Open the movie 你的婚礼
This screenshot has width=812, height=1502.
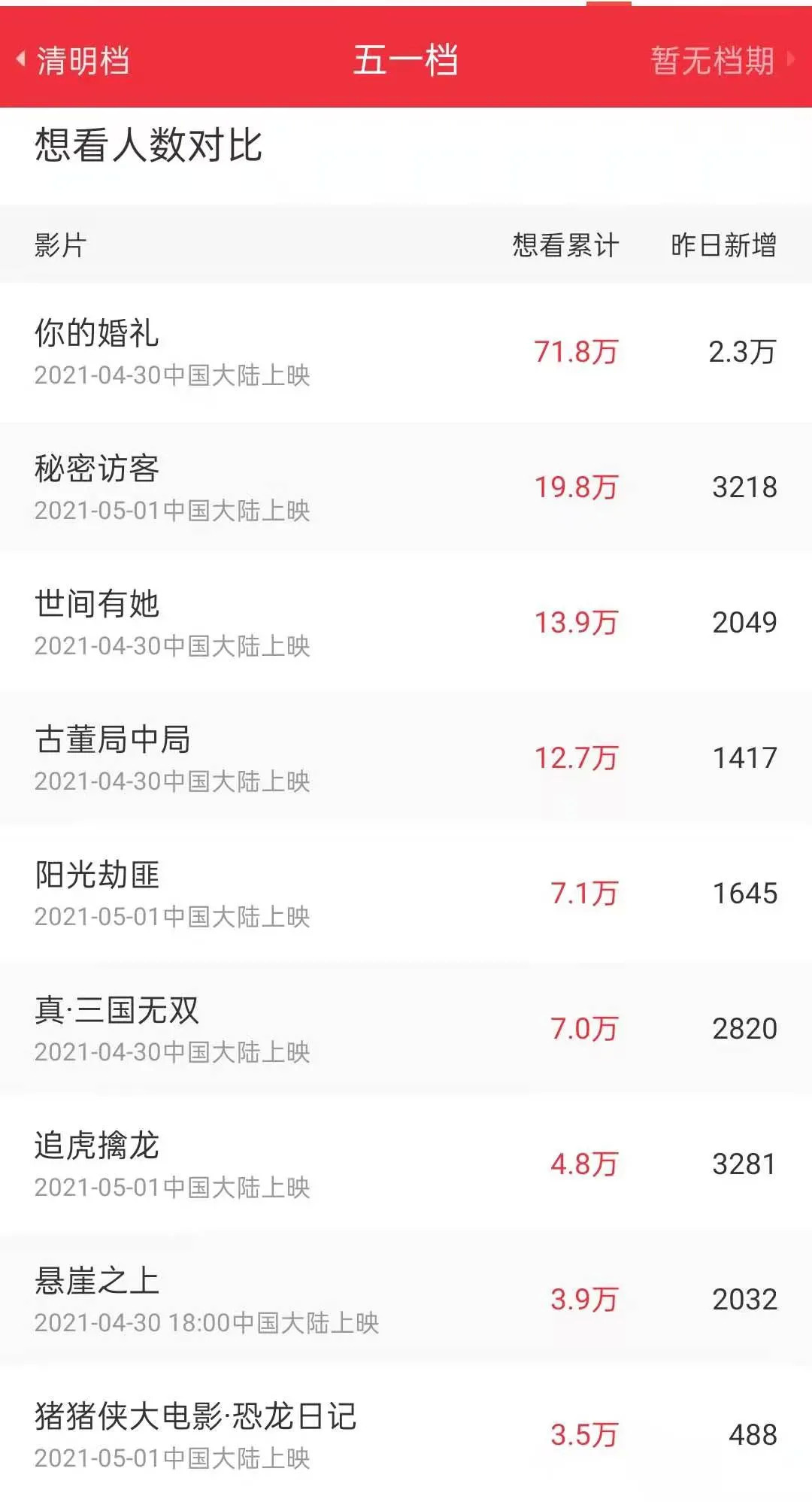coord(98,333)
